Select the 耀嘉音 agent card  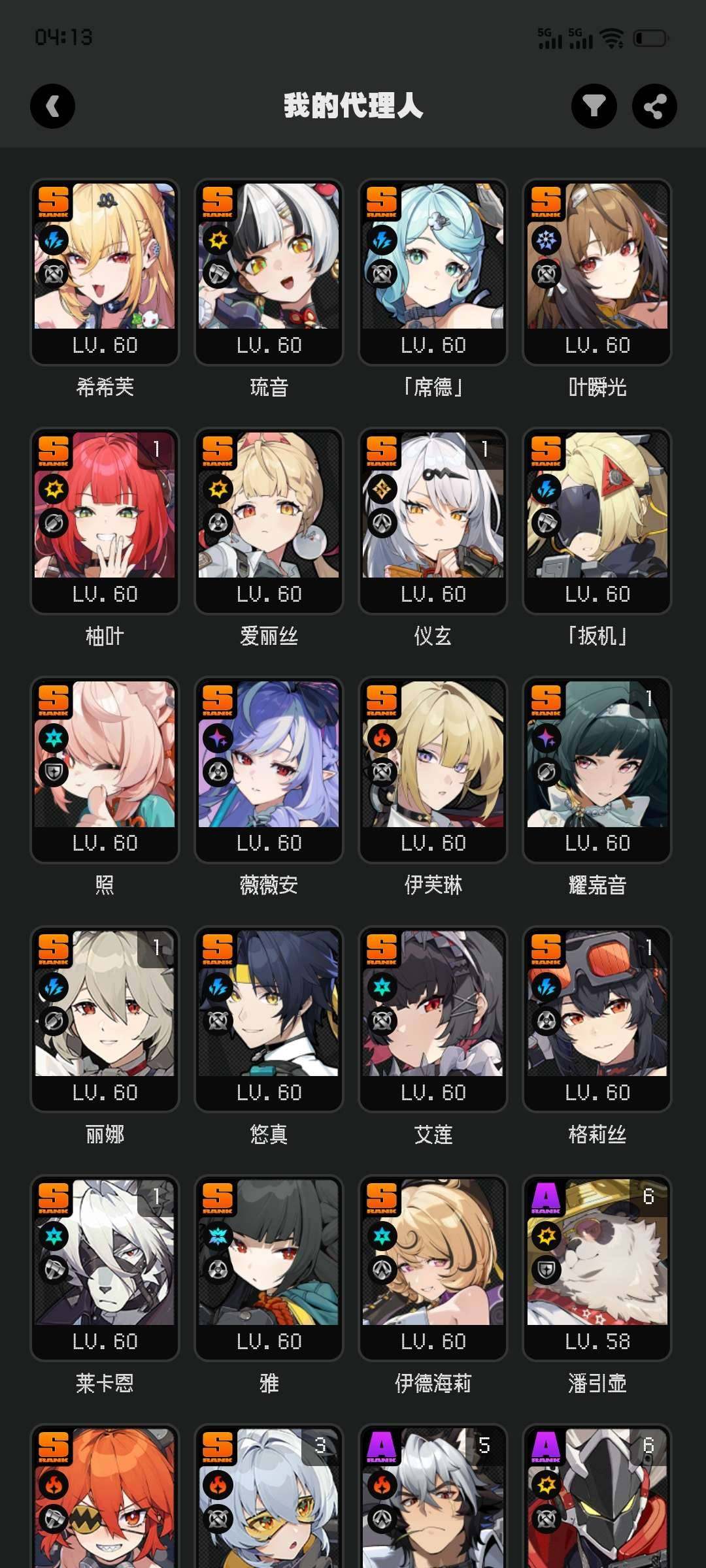(x=597, y=769)
